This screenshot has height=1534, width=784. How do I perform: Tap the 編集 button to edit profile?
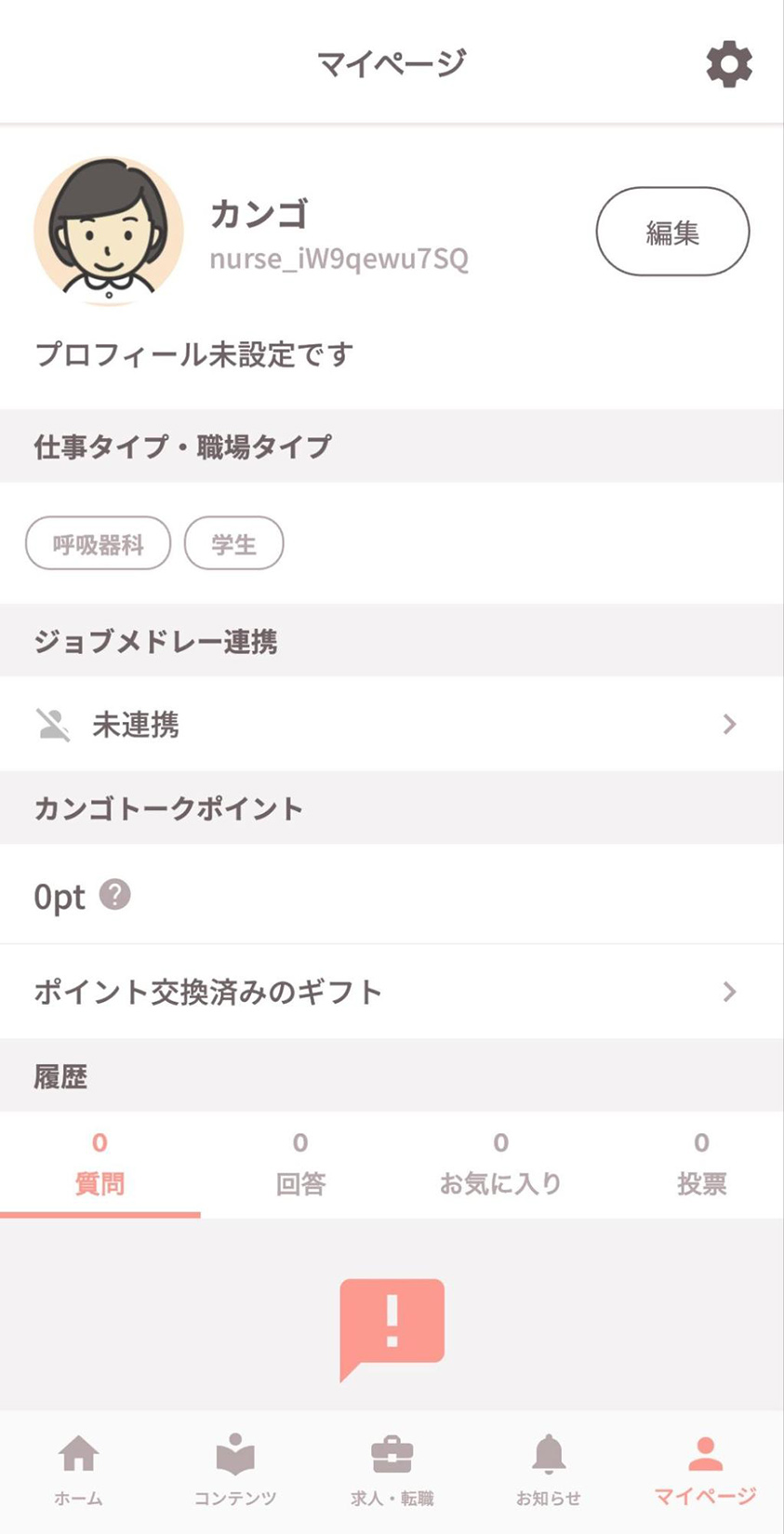tap(672, 232)
